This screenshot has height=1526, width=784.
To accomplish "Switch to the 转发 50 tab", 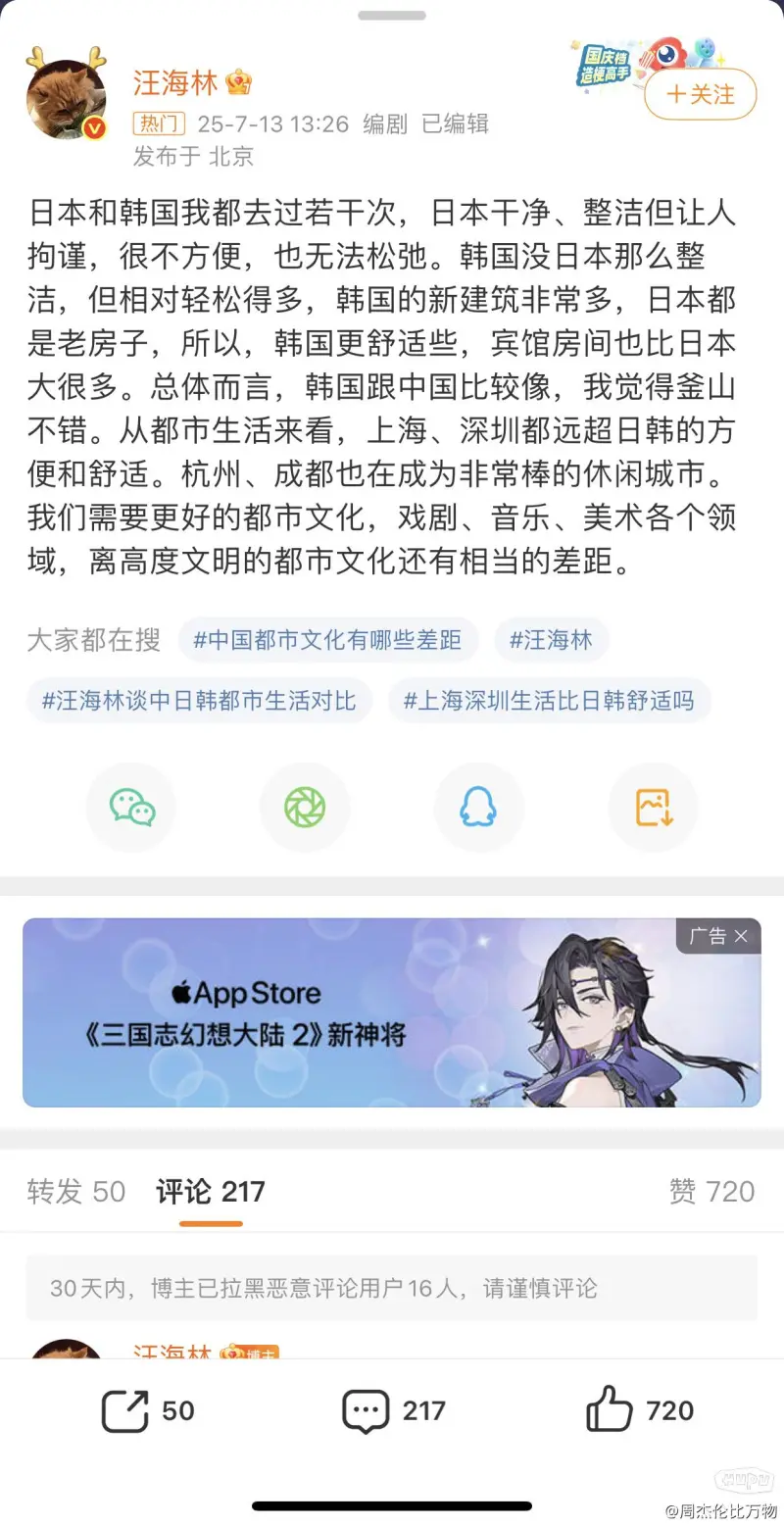I will [76, 1192].
